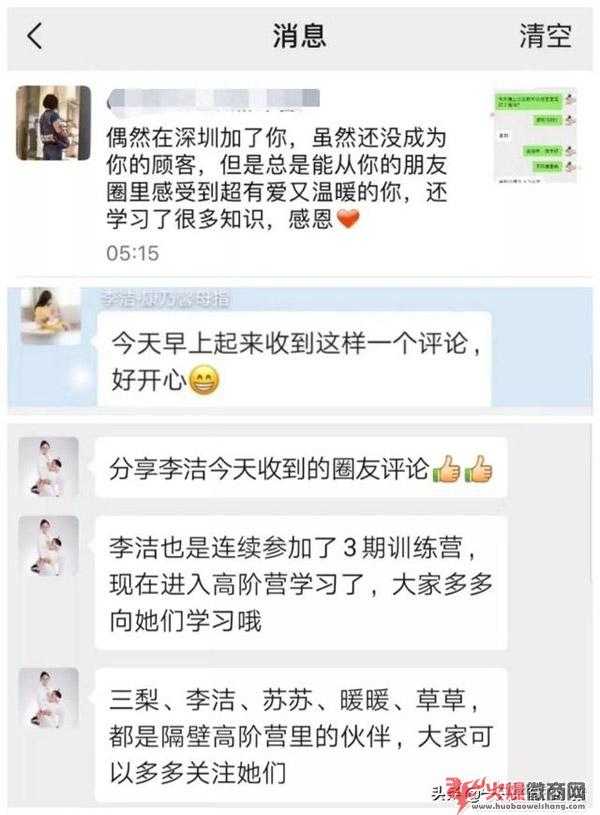View the commenter's profile avatar
Image resolution: width=600 pixels, height=815 pixels.
[x=53, y=124]
